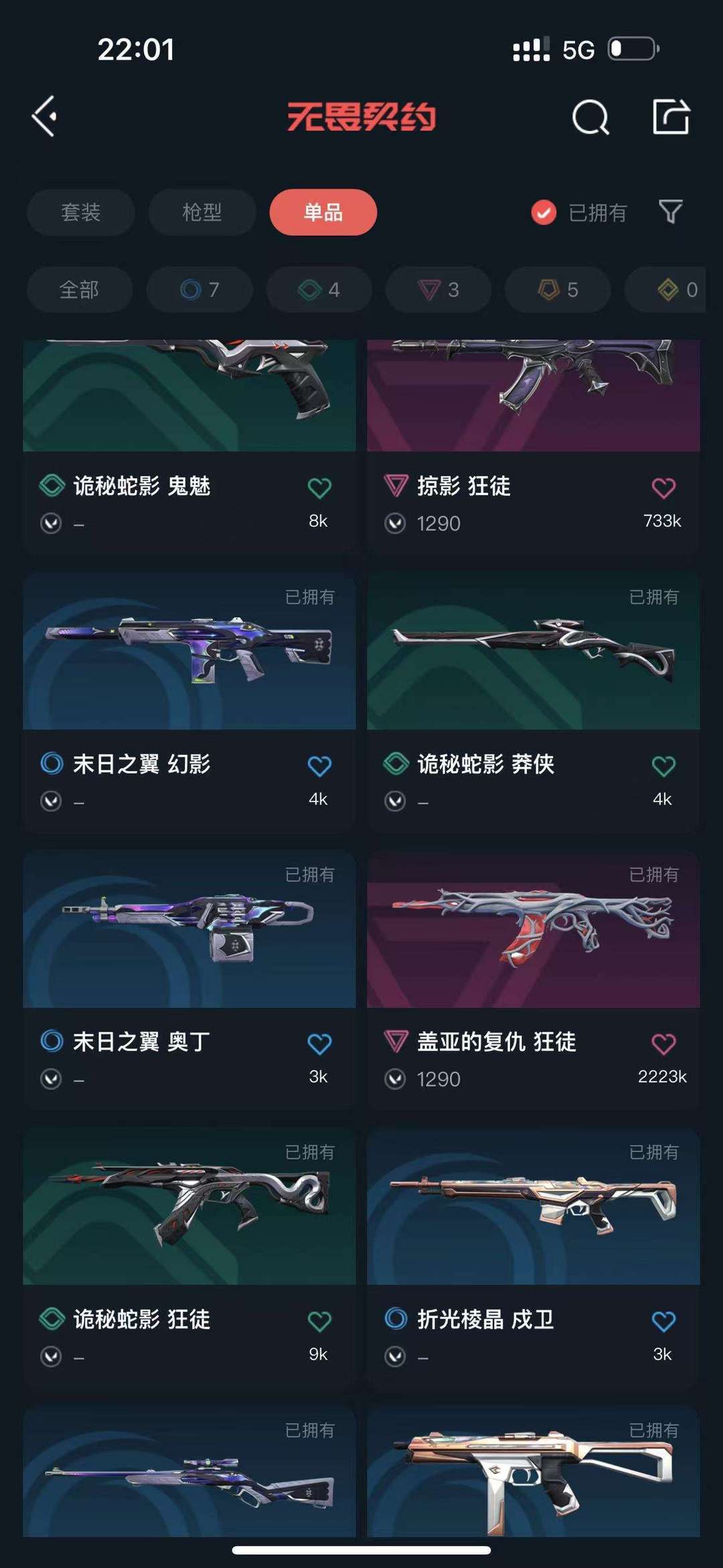Like the 末日之翼 奥丁 skin
The width and height of the screenshot is (723, 1568).
pos(319,1044)
